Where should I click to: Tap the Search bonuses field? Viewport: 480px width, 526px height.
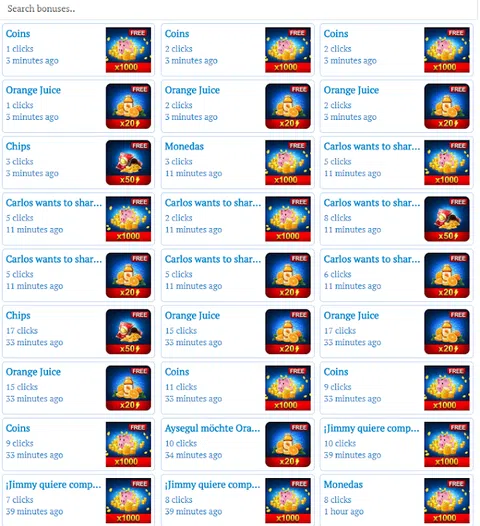click(238, 9)
